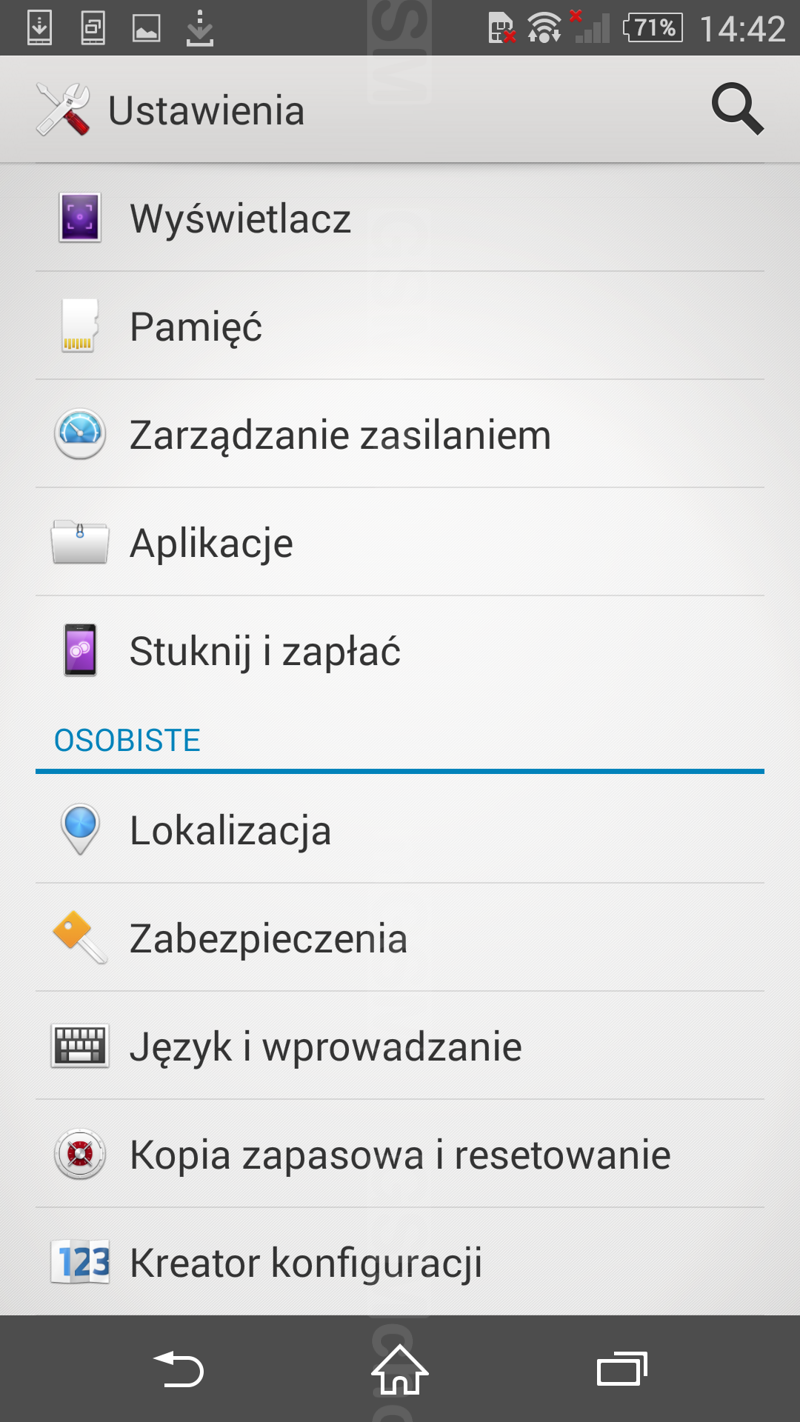Select Stuknij i zapłać

click(400, 651)
